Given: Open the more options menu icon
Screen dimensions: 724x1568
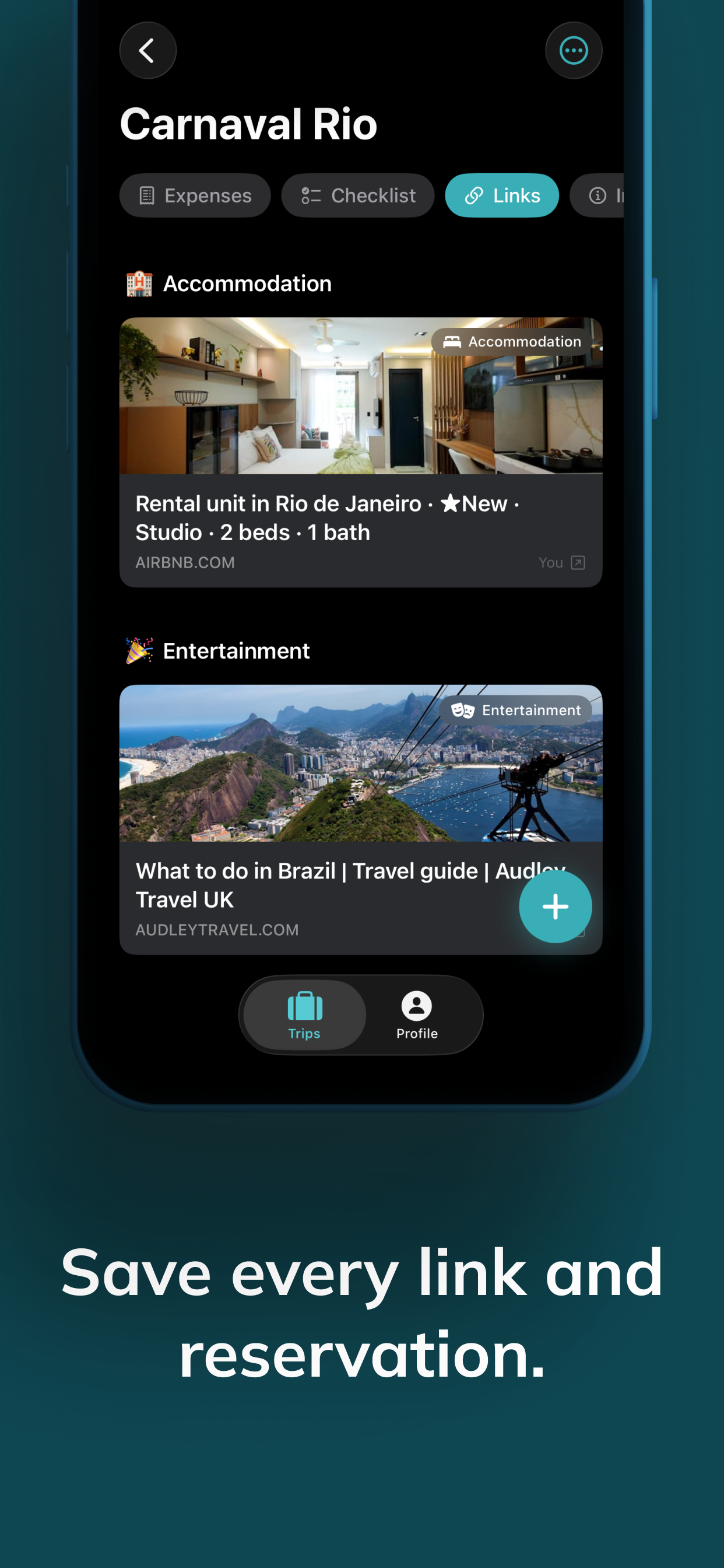Looking at the screenshot, I should (573, 50).
